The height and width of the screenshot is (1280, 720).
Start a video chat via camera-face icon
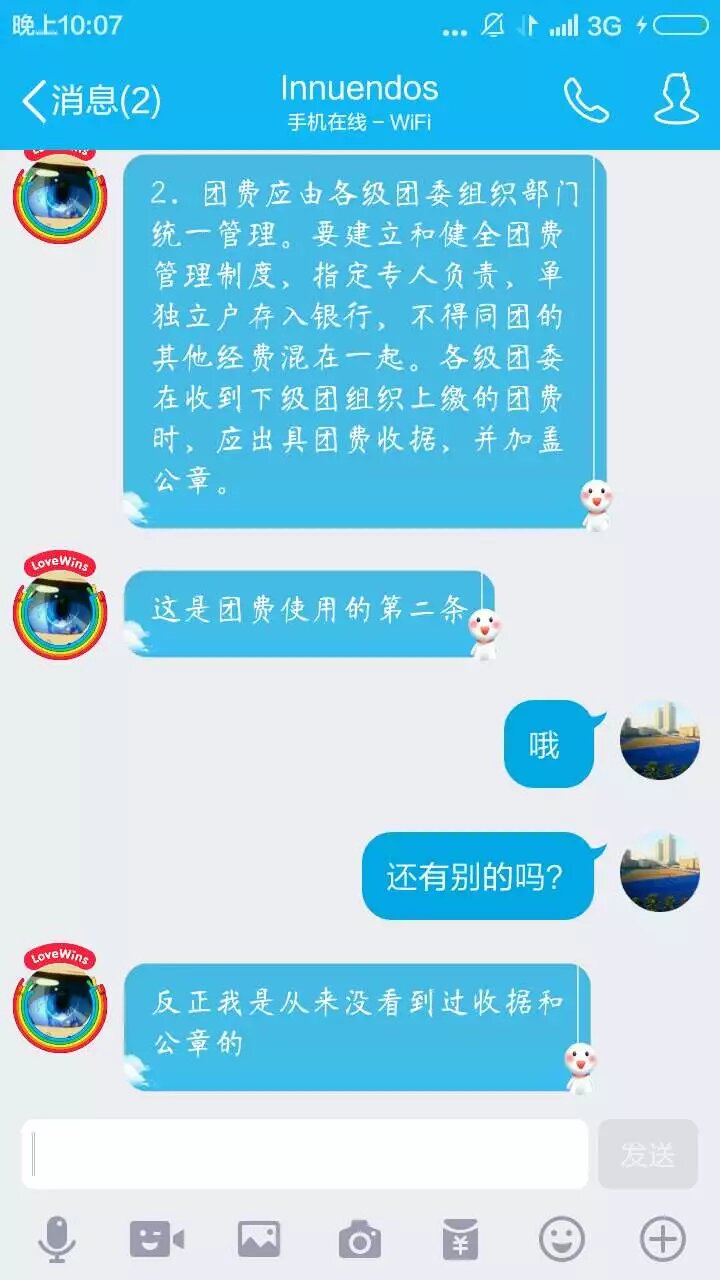click(x=157, y=1240)
